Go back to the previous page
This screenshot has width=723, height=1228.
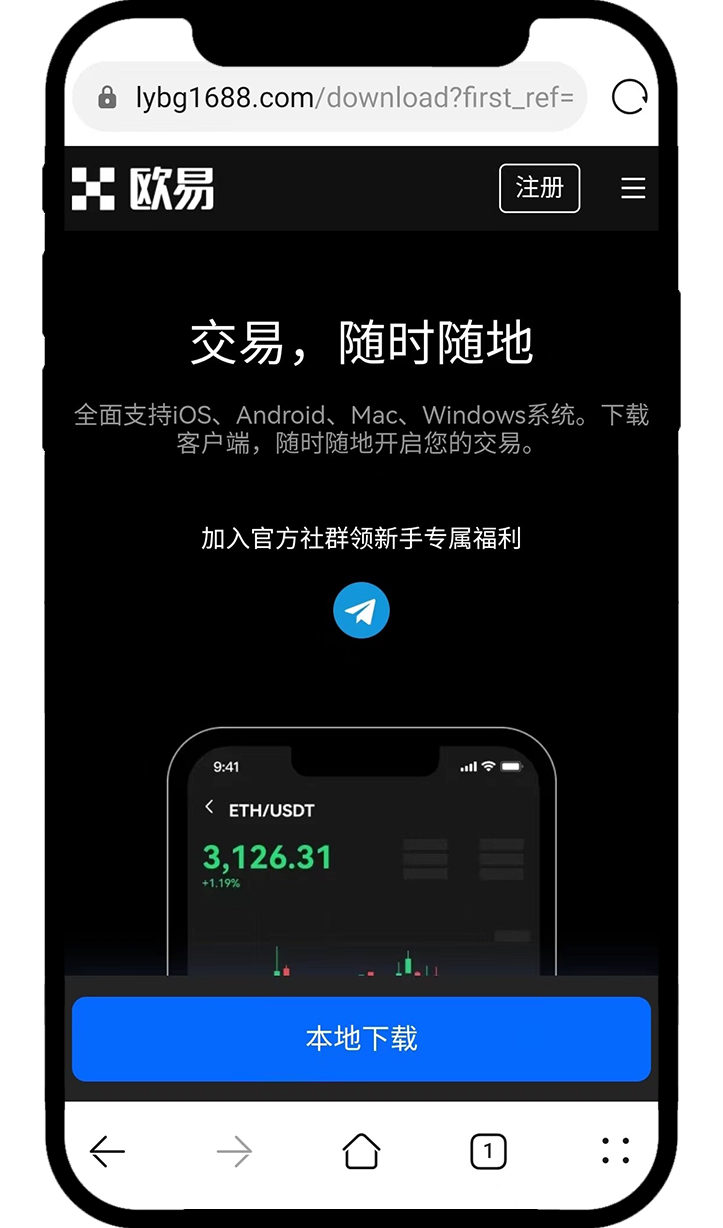[107, 1152]
